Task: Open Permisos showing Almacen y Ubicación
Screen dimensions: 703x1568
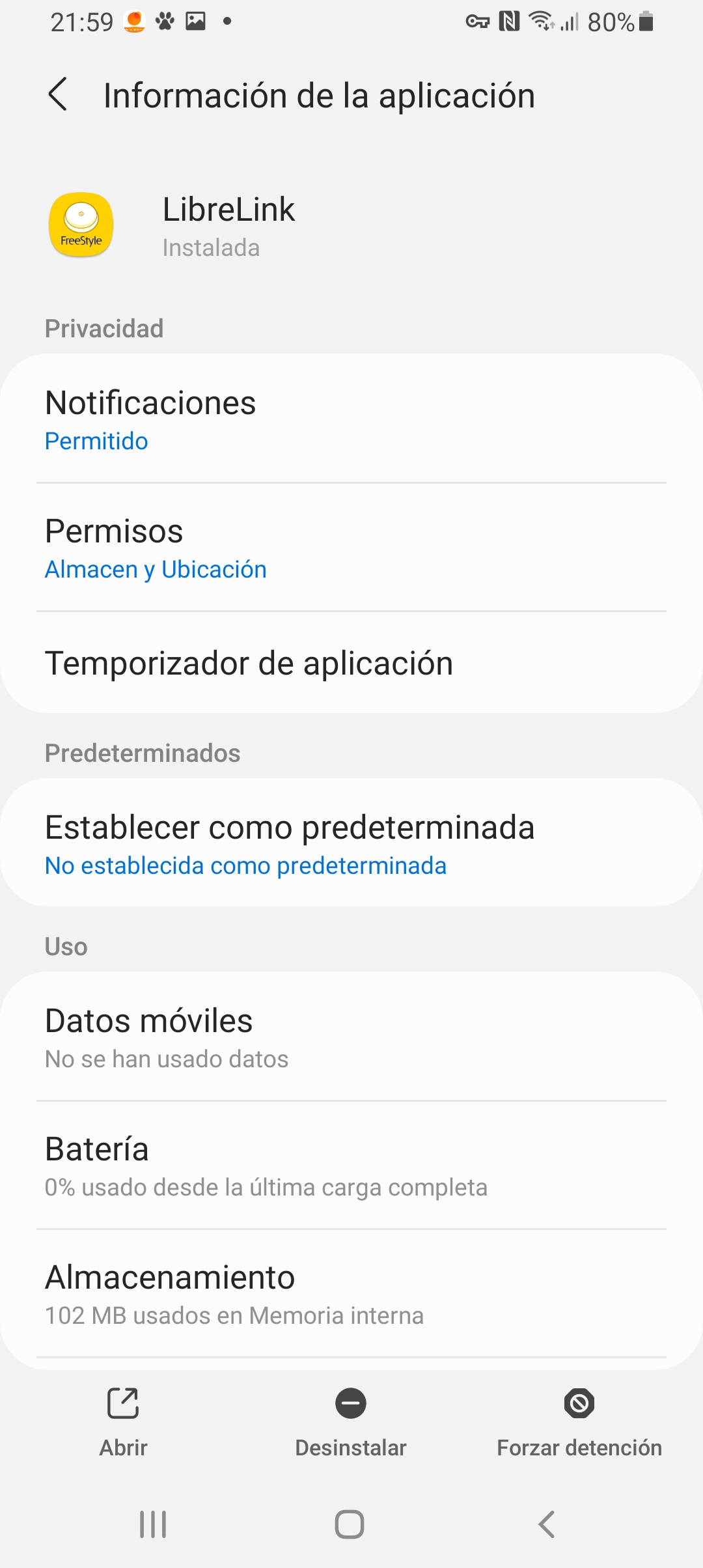Action: (x=351, y=547)
